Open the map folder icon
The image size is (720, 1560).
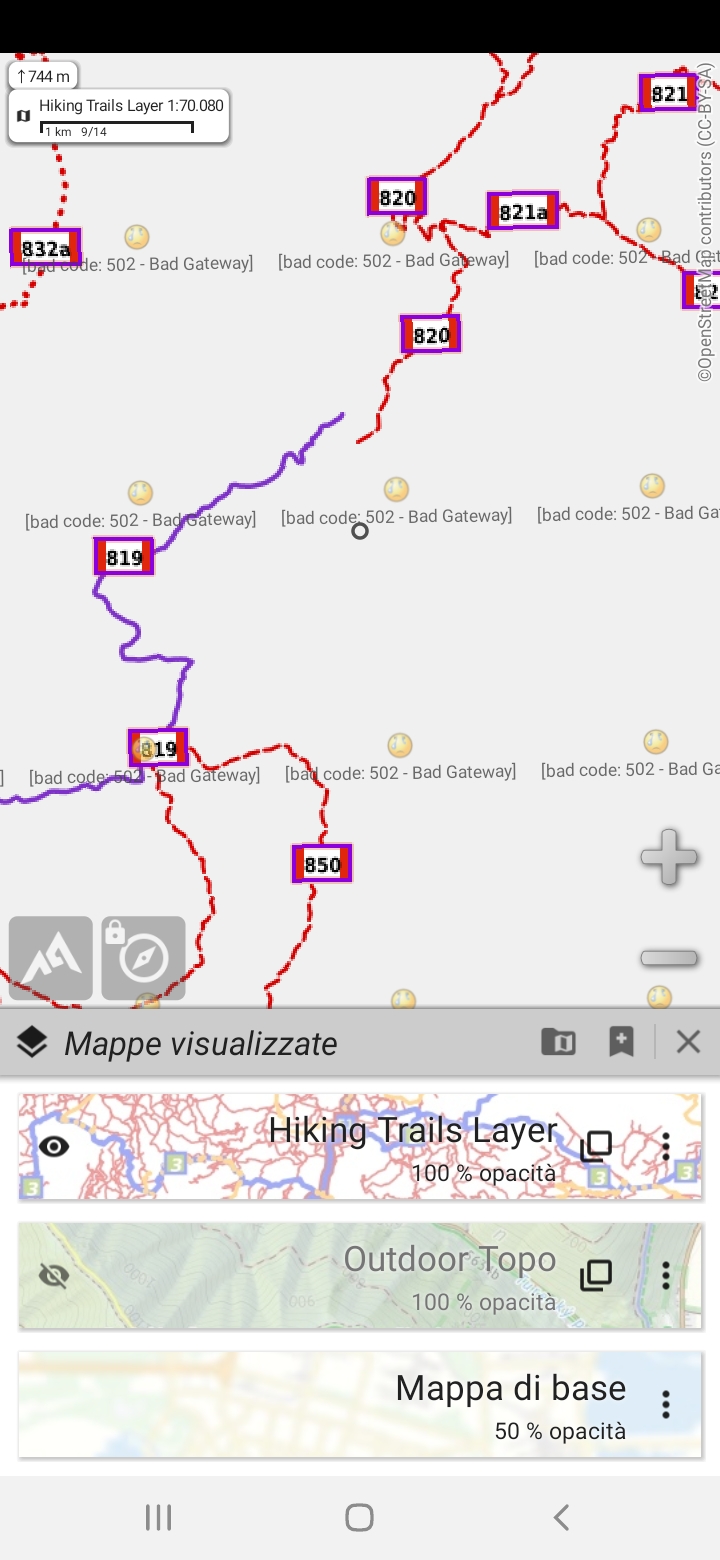(x=558, y=1042)
